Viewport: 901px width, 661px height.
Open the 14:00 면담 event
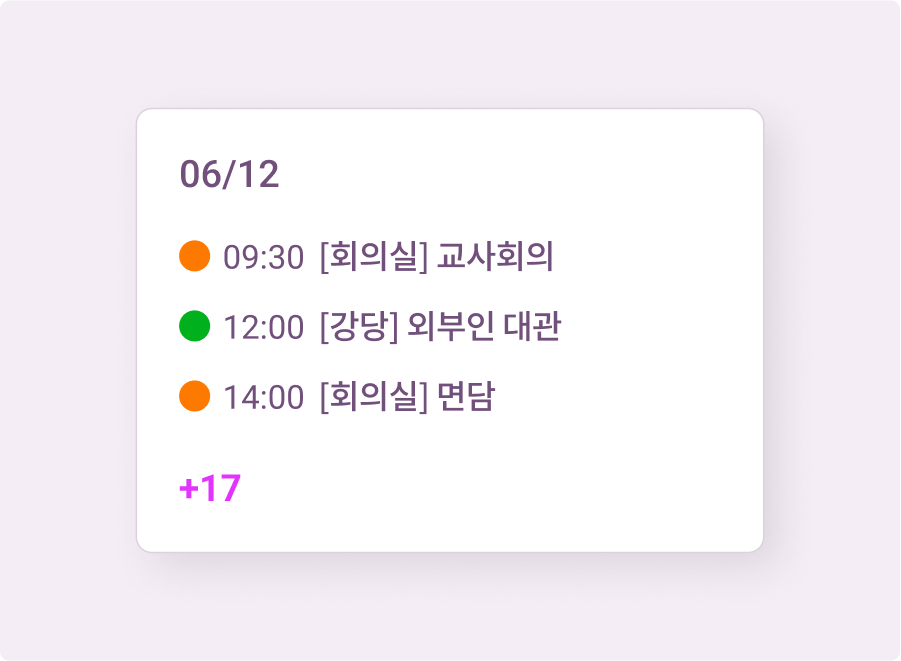click(x=337, y=397)
